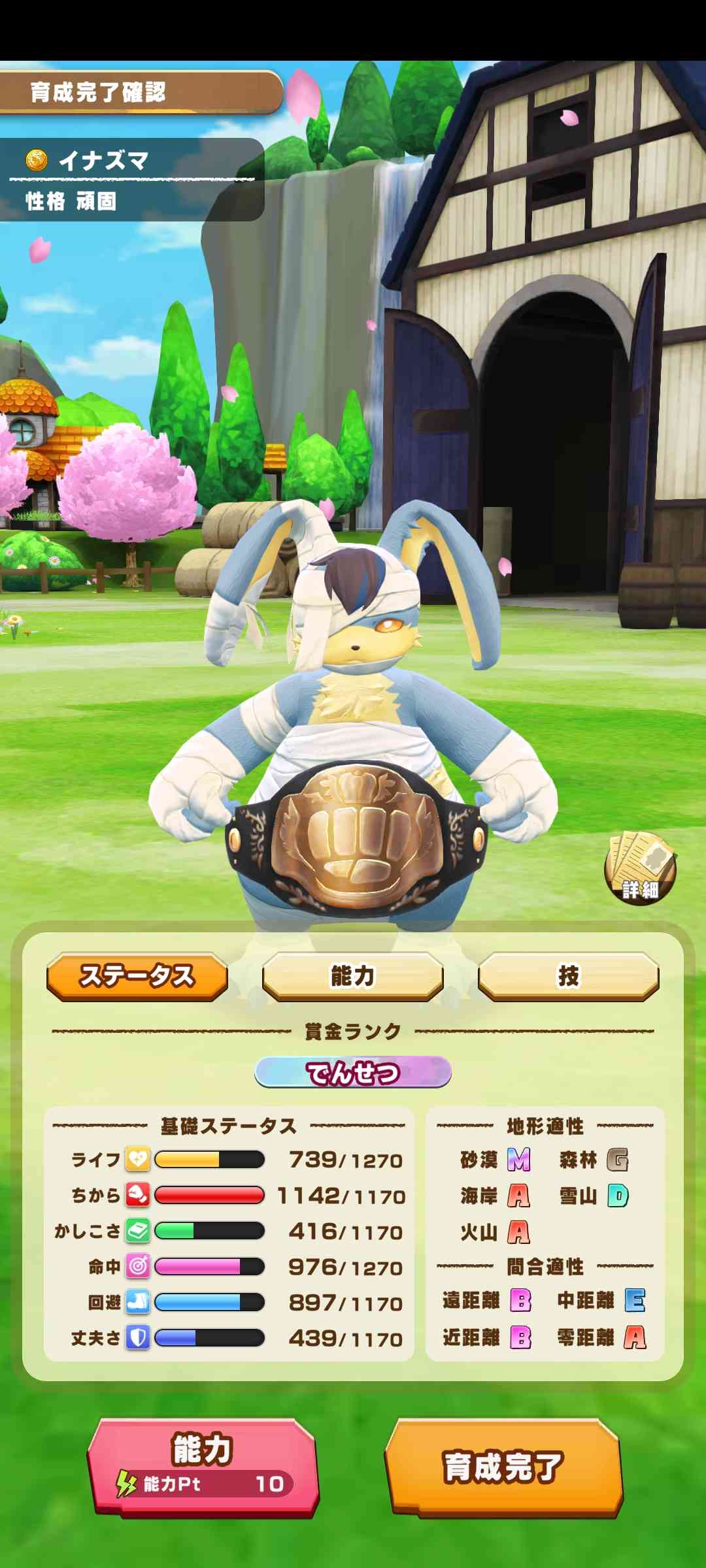Confirm with the 育成完了 button
The image size is (706, 1568).
(503, 1467)
